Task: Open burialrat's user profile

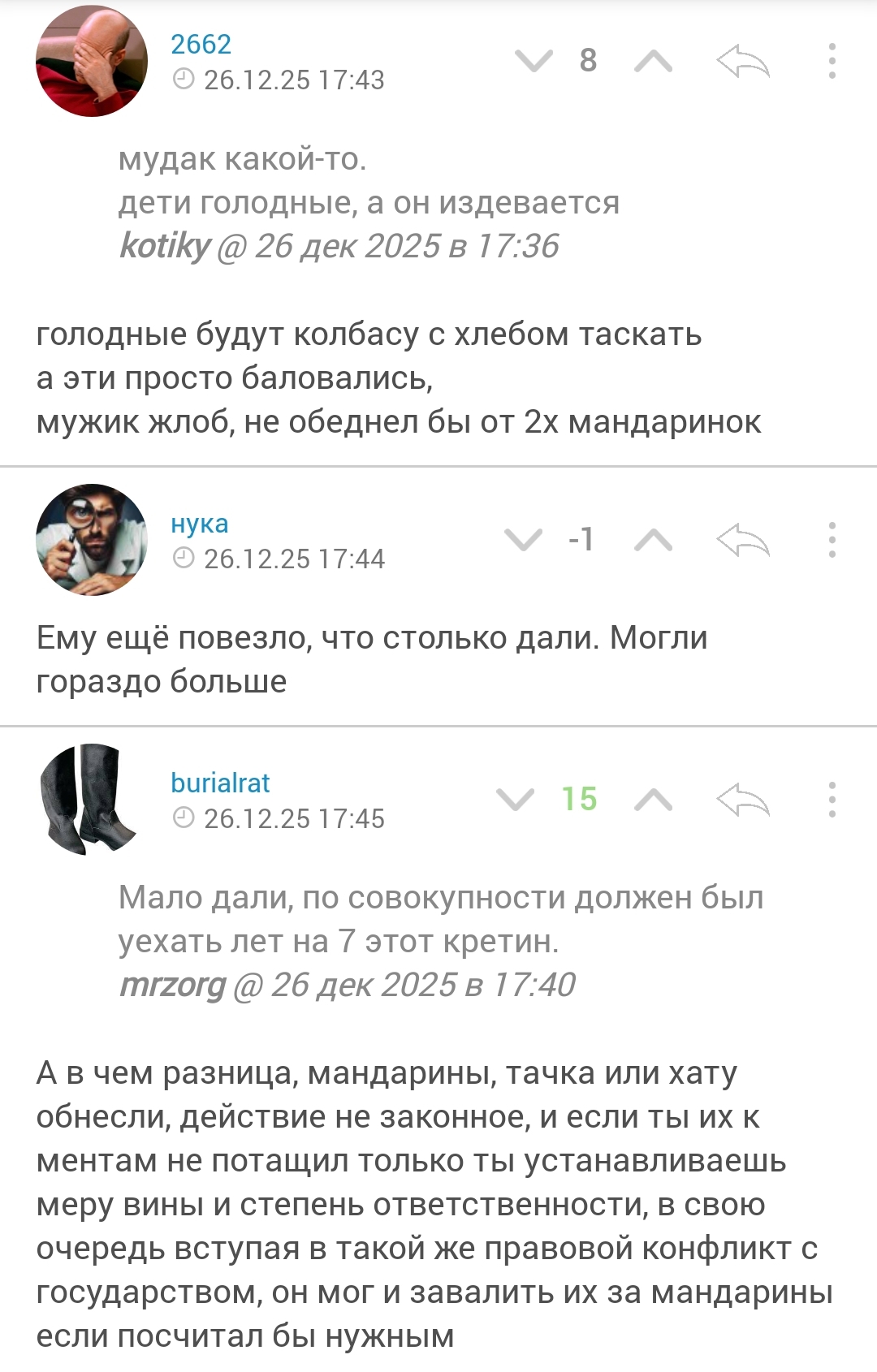Action: click(x=220, y=783)
